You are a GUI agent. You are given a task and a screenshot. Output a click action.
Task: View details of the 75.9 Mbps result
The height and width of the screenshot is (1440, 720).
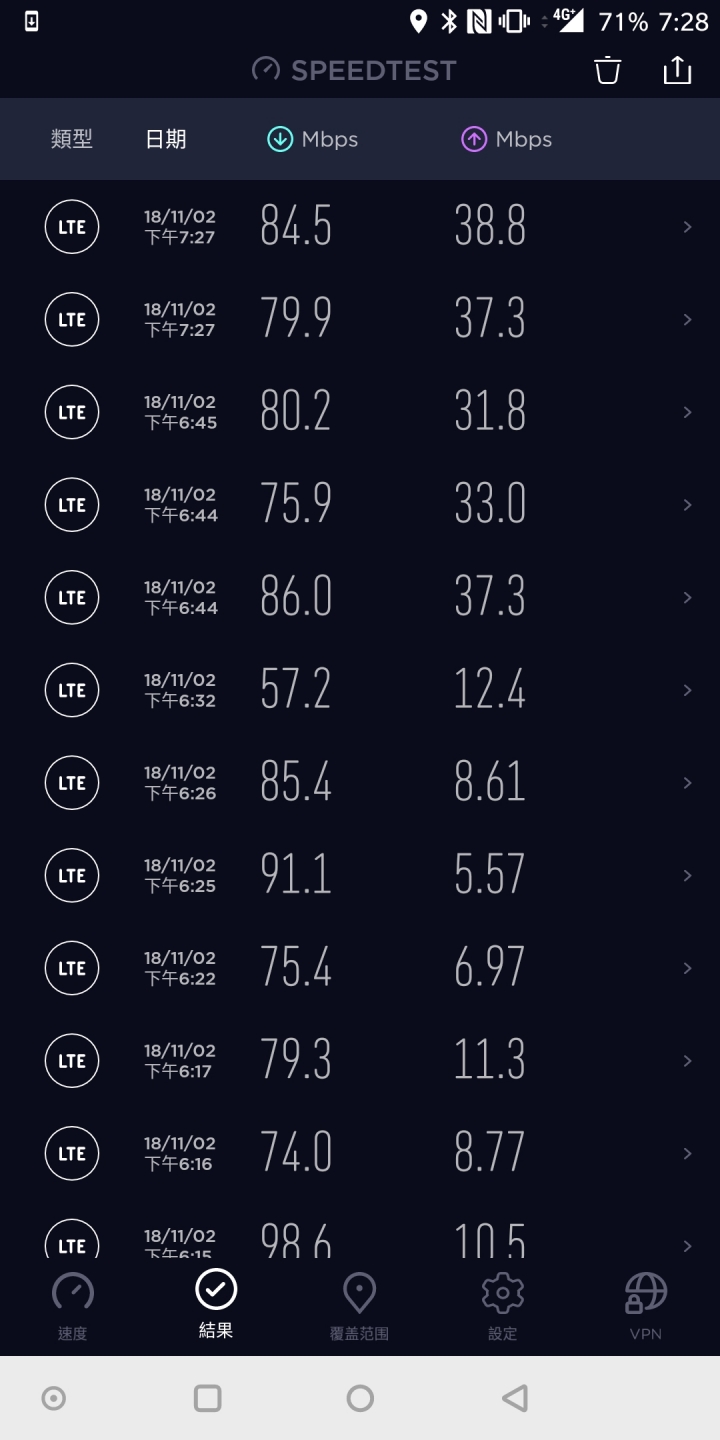click(360, 505)
